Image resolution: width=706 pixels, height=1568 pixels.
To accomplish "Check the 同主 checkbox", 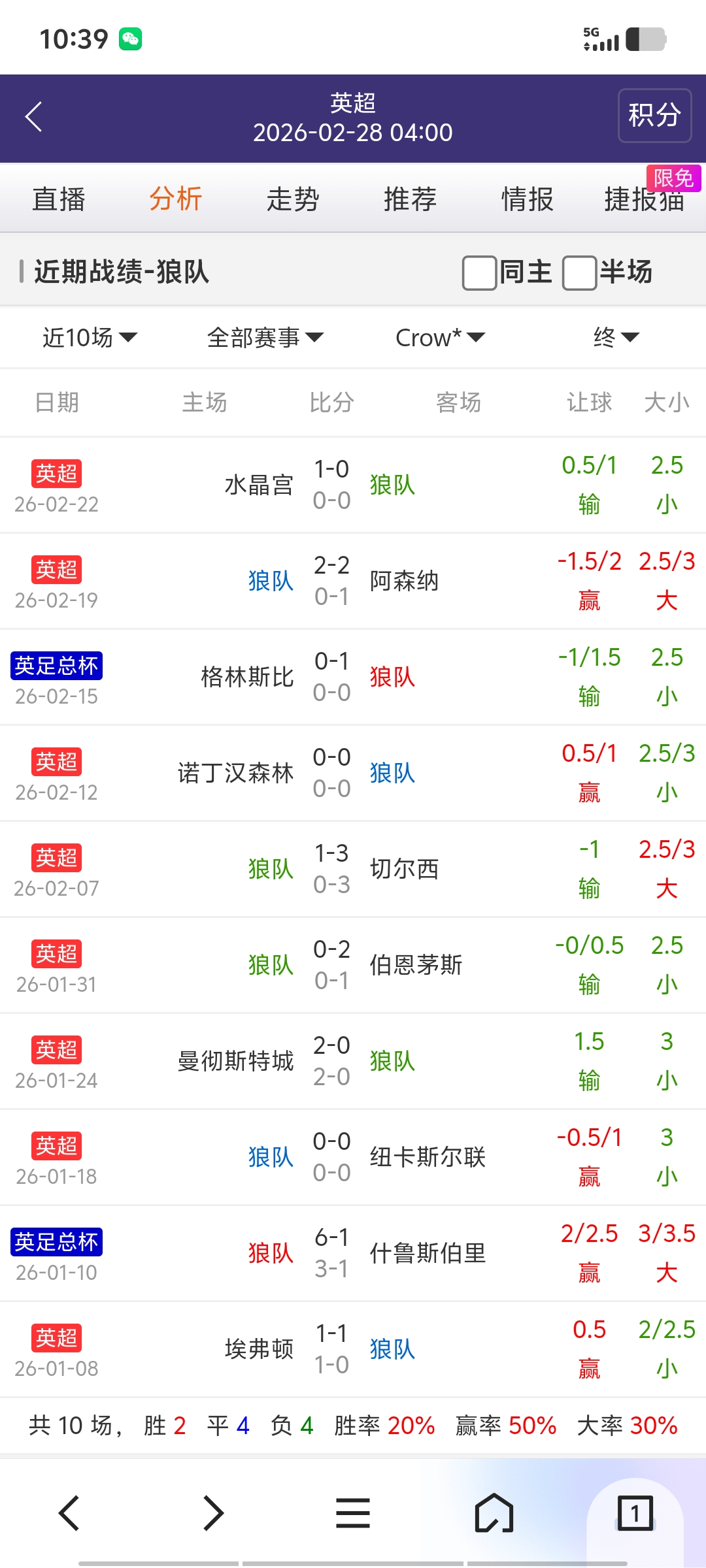I will pyautogui.click(x=480, y=272).
